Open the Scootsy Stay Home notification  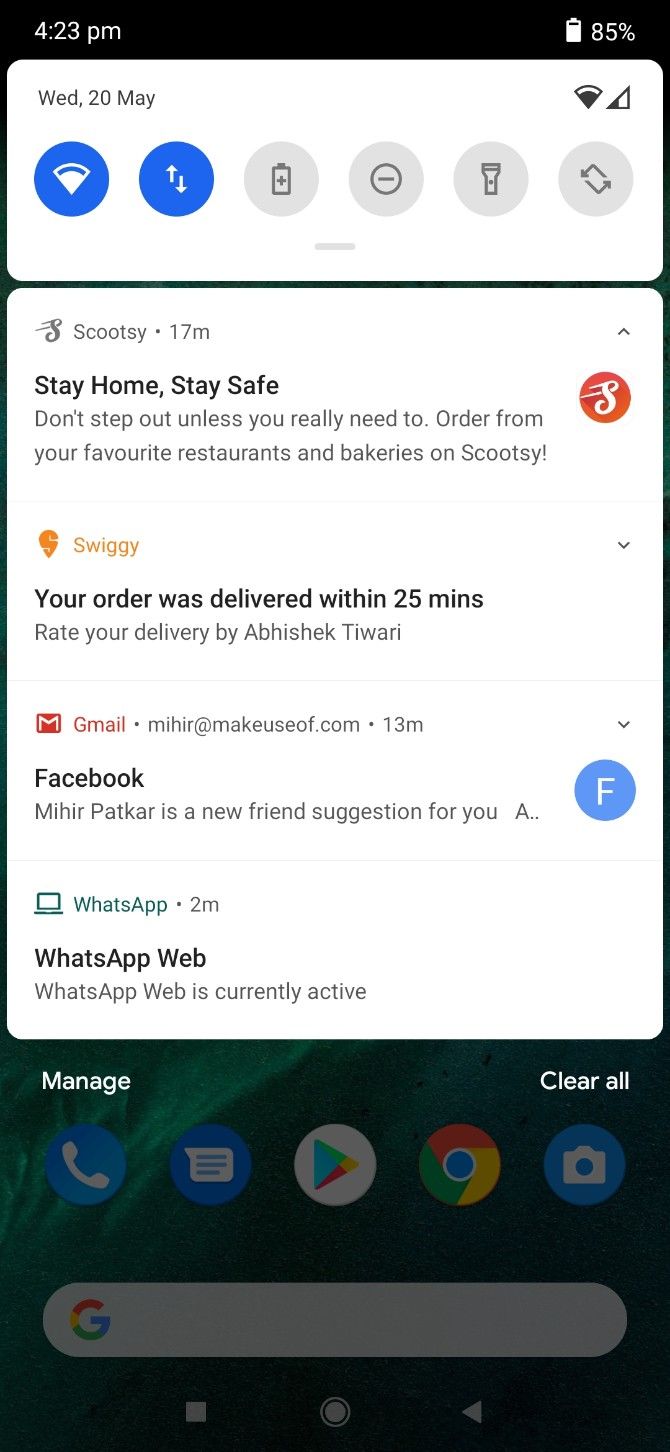[290, 420]
